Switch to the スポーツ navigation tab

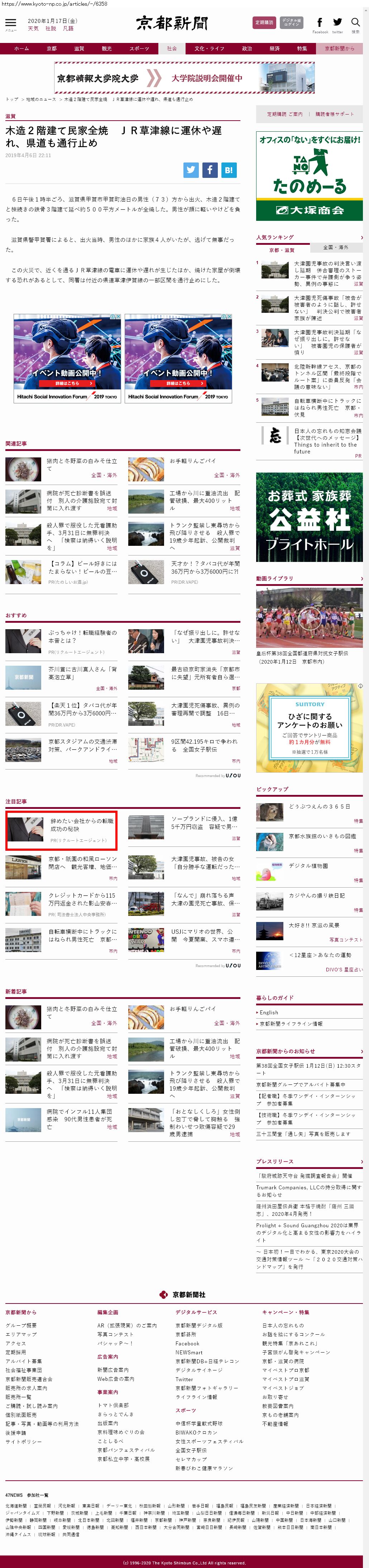click(139, 49)
